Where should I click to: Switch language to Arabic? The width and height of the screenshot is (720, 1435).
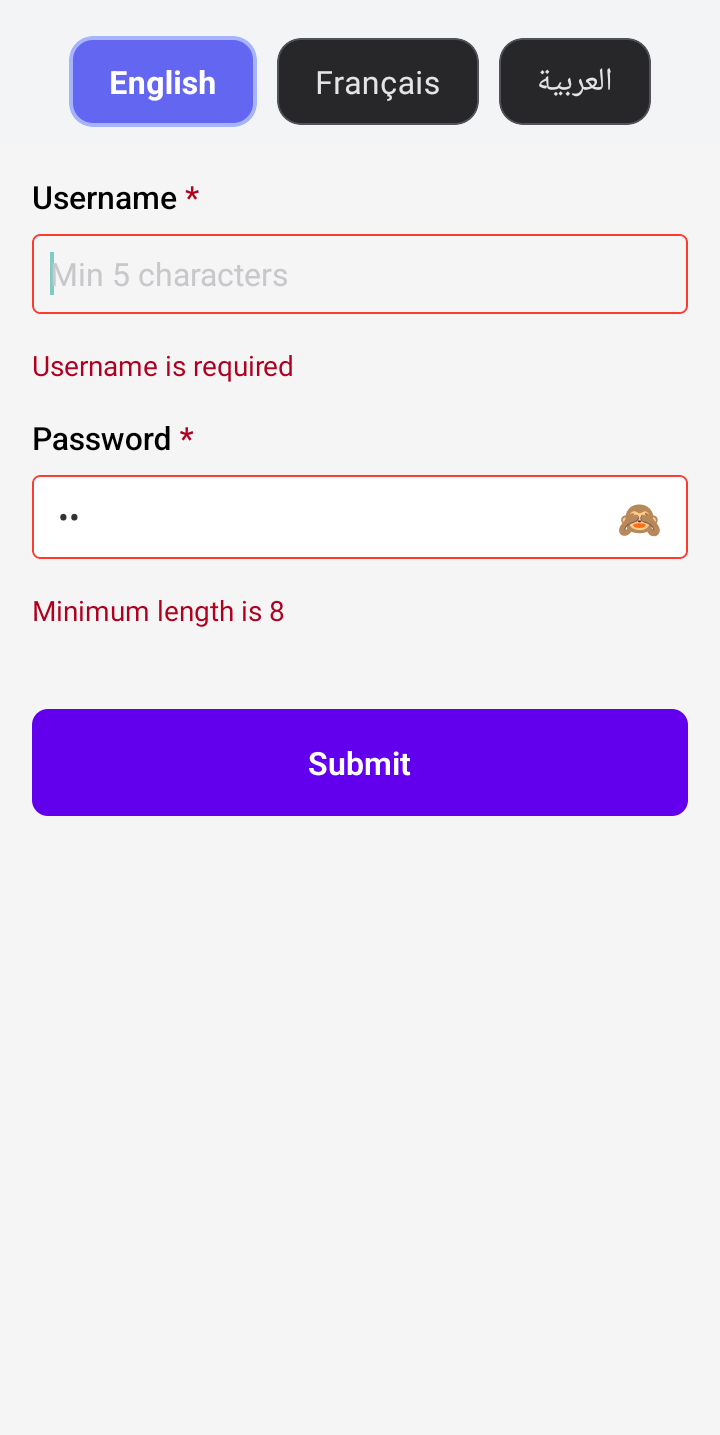pos(574,82)
